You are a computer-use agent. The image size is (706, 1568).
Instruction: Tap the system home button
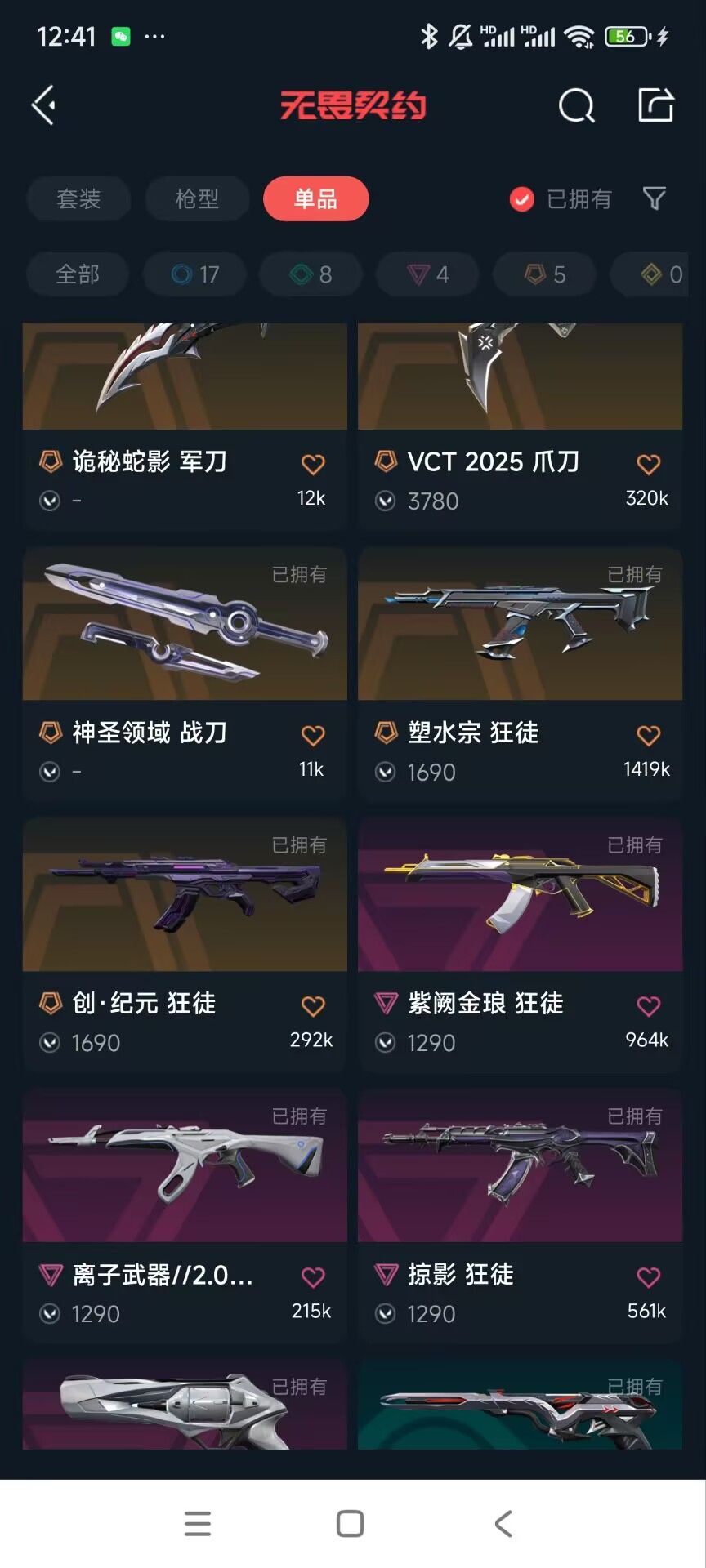(351, 1523)
